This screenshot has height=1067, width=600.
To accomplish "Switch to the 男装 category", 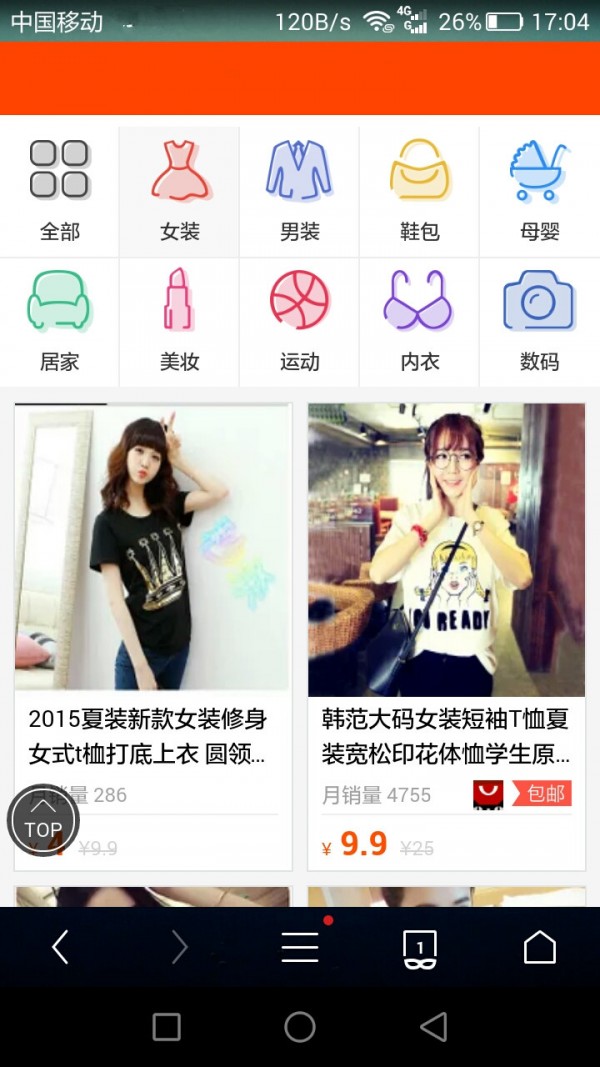I will (300, 188).
